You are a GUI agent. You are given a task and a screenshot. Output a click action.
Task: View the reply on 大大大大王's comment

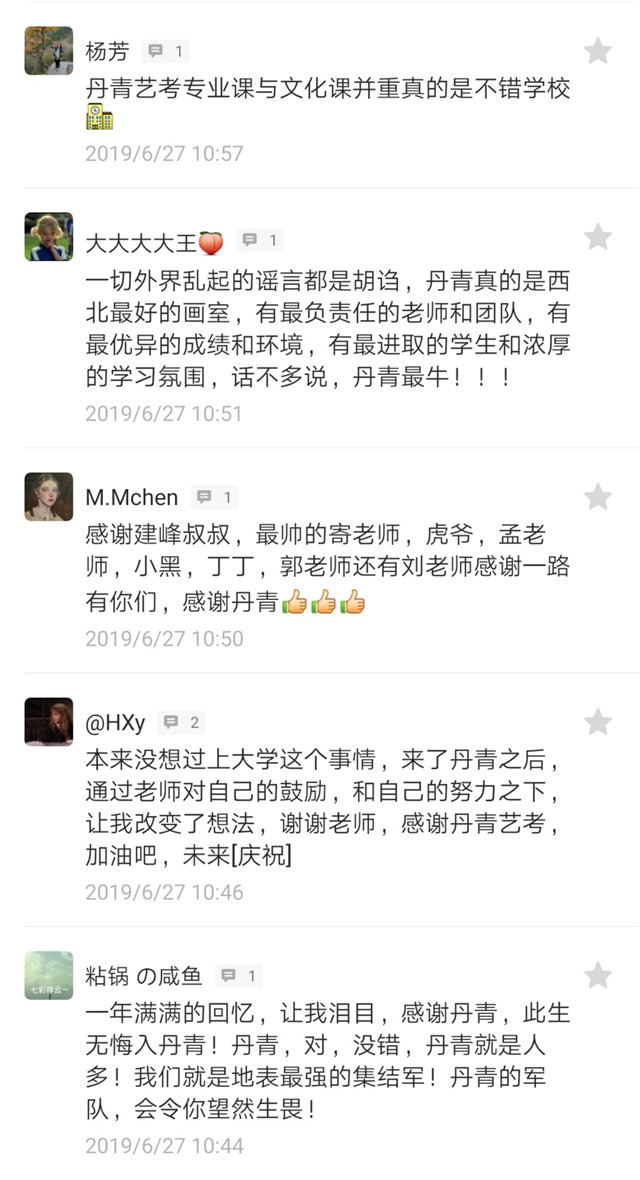260,241
